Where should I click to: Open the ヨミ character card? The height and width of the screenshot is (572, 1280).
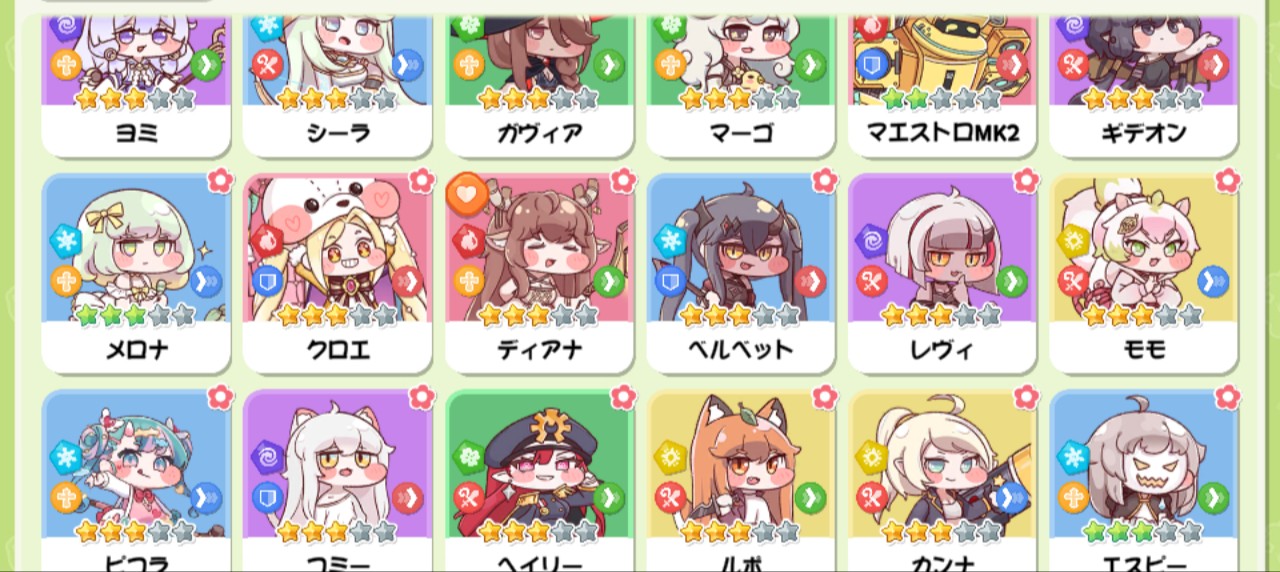[x=136, y=80]
